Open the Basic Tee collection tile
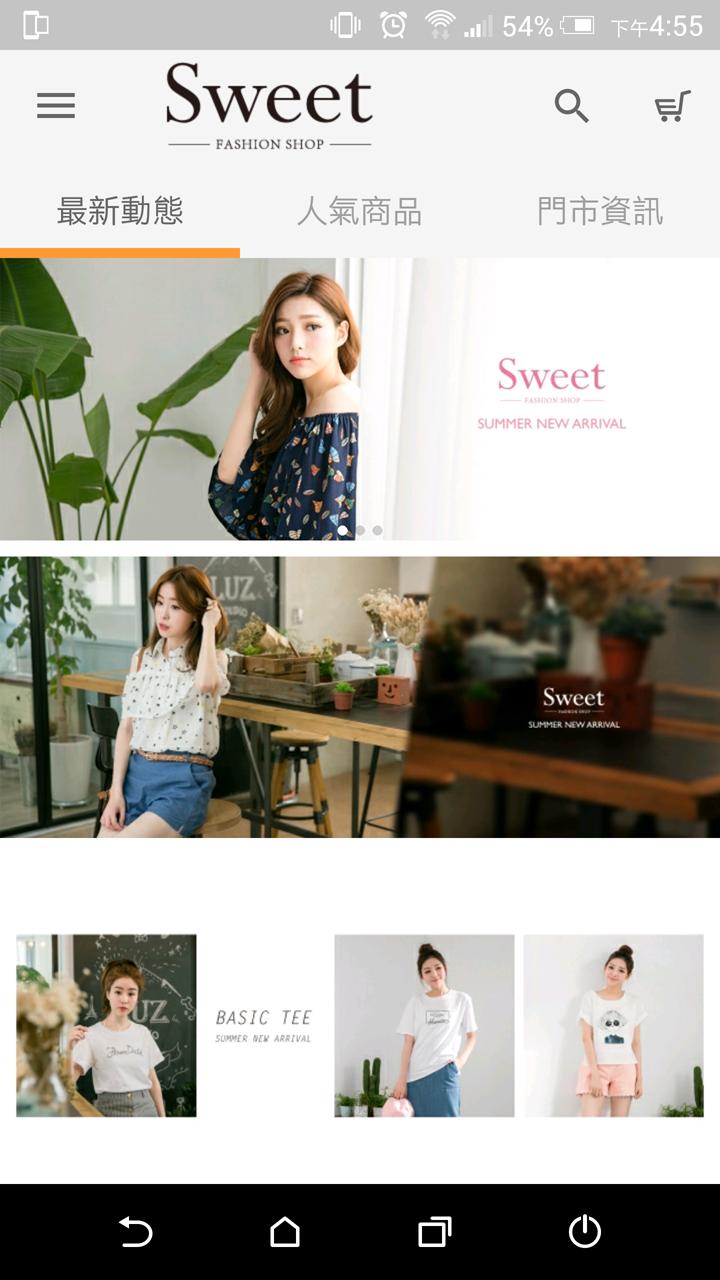720x1280 pixels. [165, 1025]
